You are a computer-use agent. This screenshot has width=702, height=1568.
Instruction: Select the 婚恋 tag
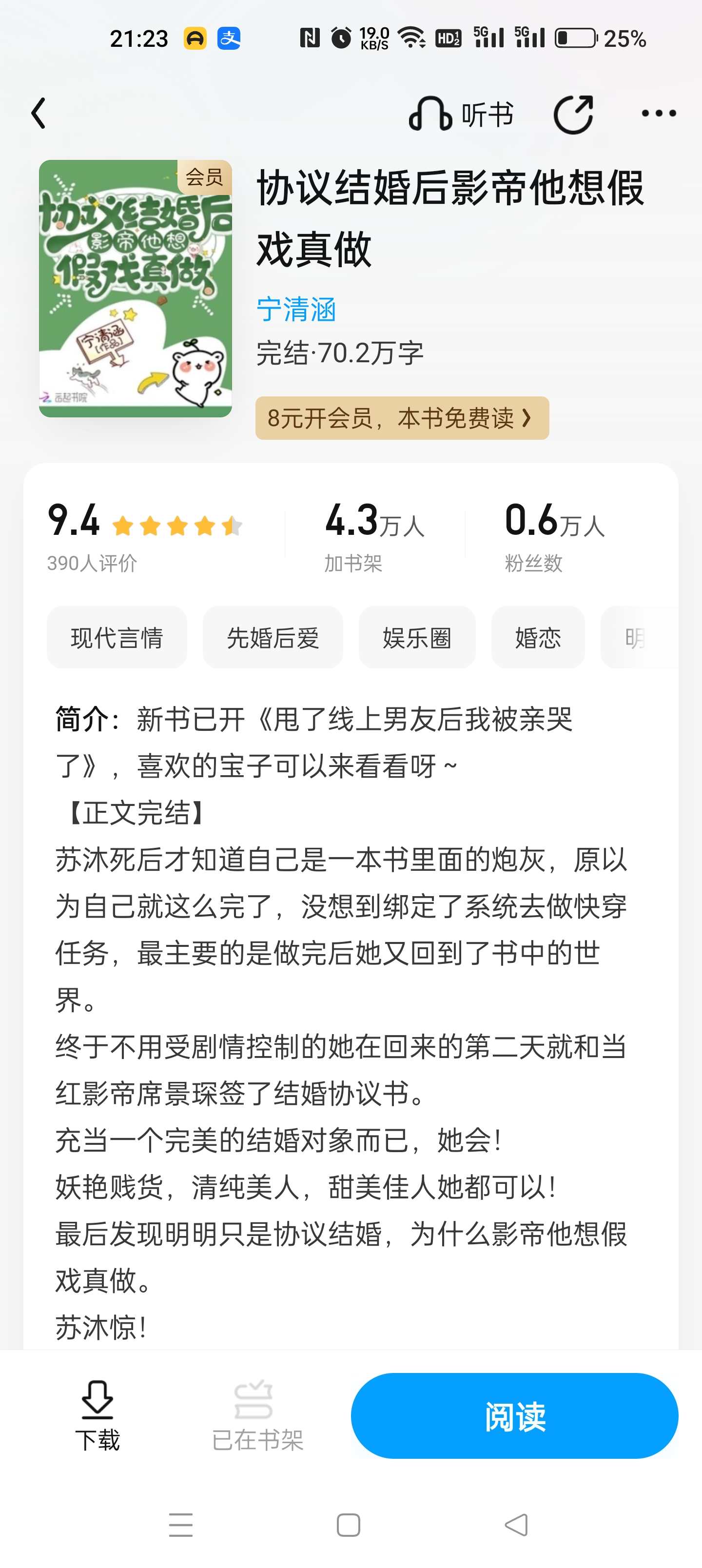538,637
